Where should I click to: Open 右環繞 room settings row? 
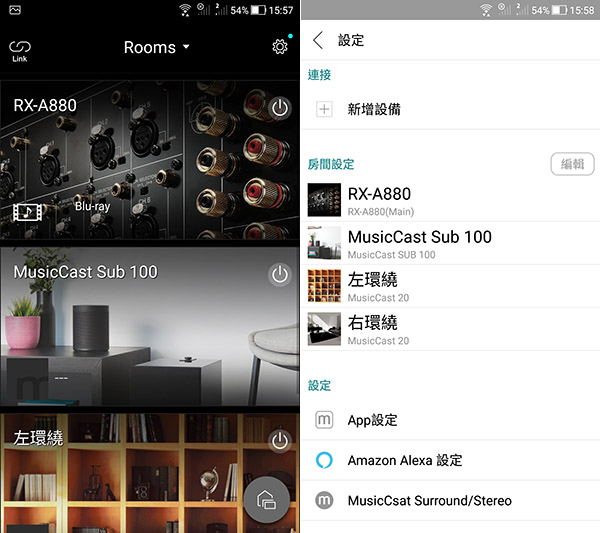click(450, 328)
